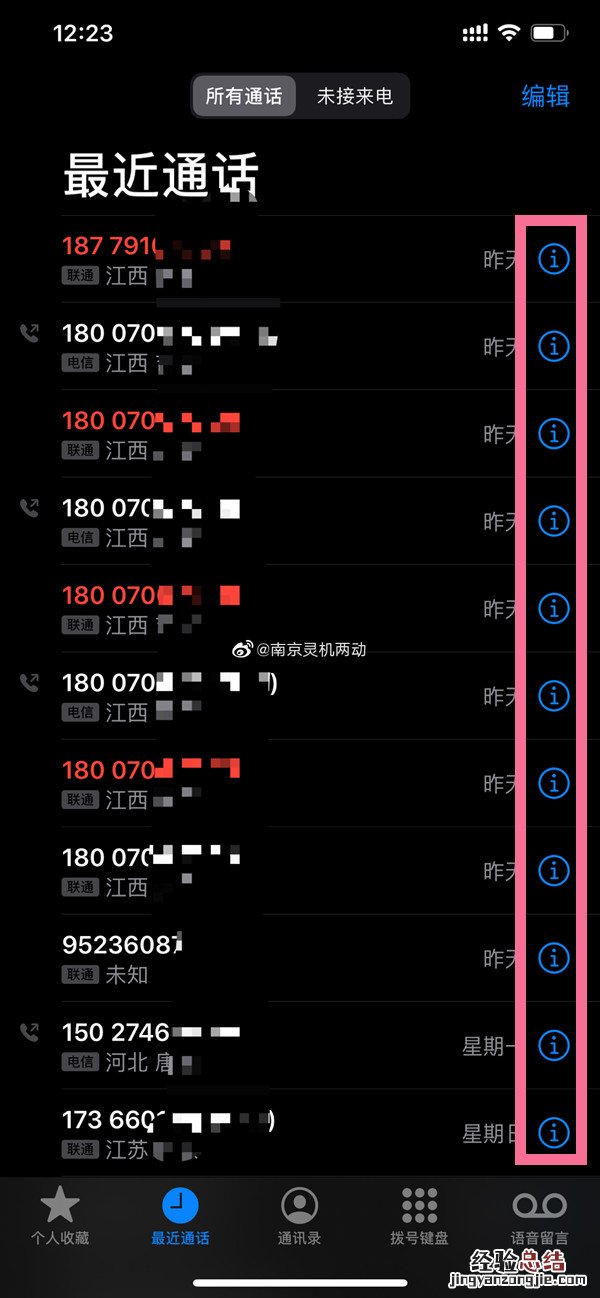Viewport: 600px width, 1298px height.
Task: Select the 所有通话 all calls segment
Action: point(244,97)
